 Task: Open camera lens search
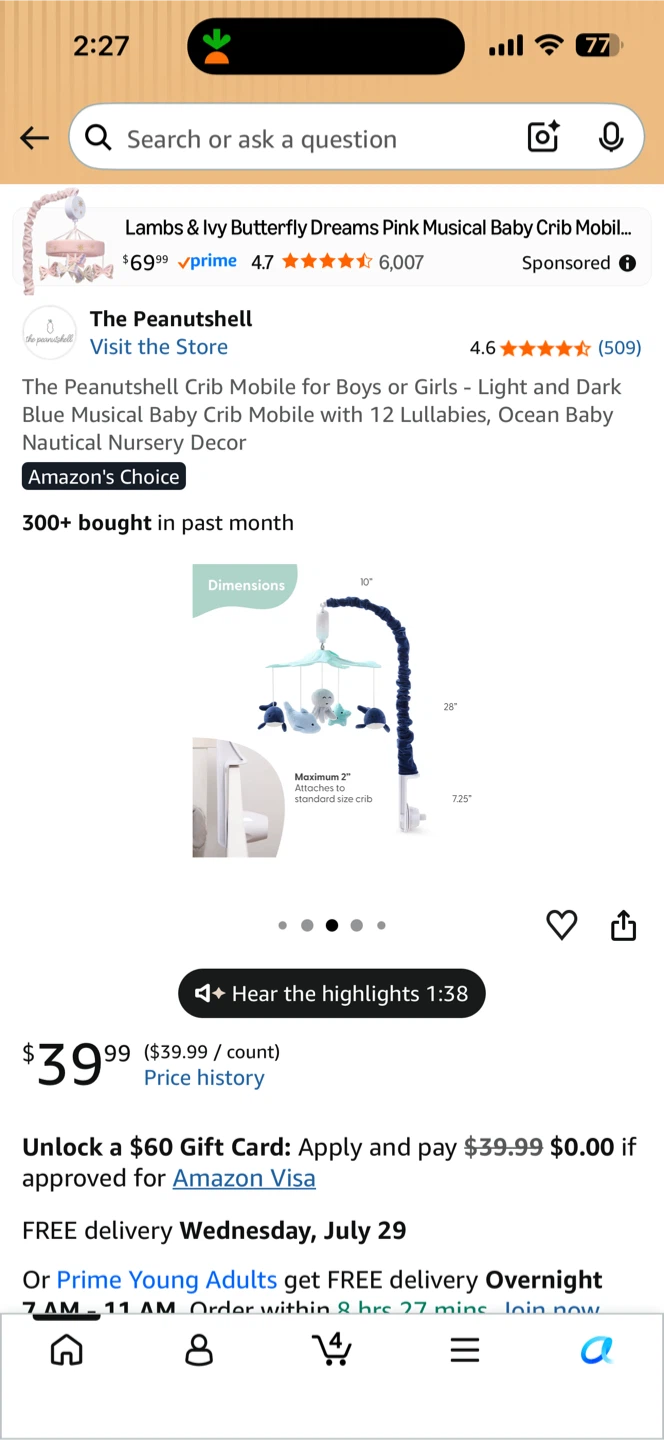coord(543,137)
